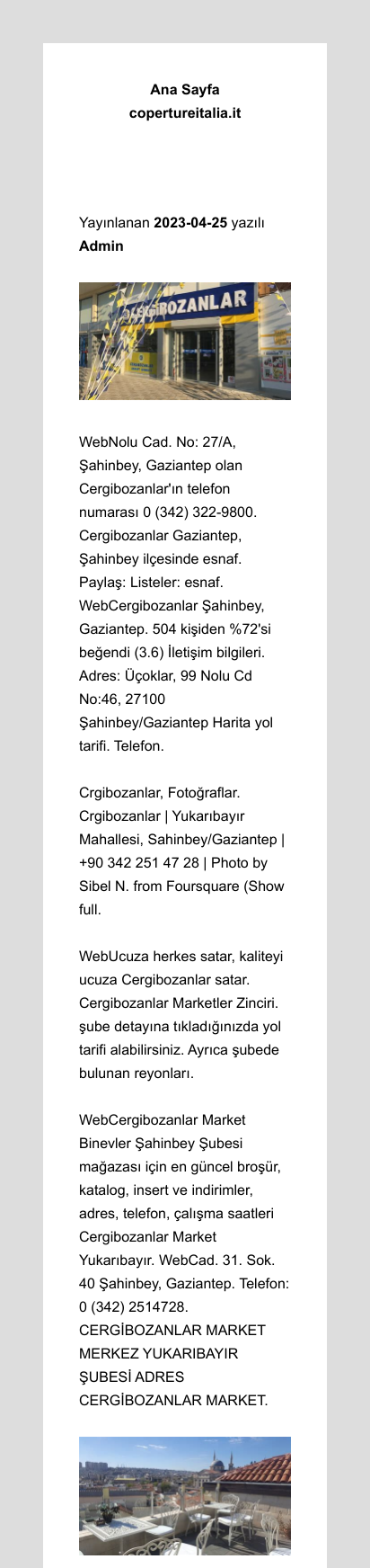
Task: Open the Admin author link
Action: 101,246
